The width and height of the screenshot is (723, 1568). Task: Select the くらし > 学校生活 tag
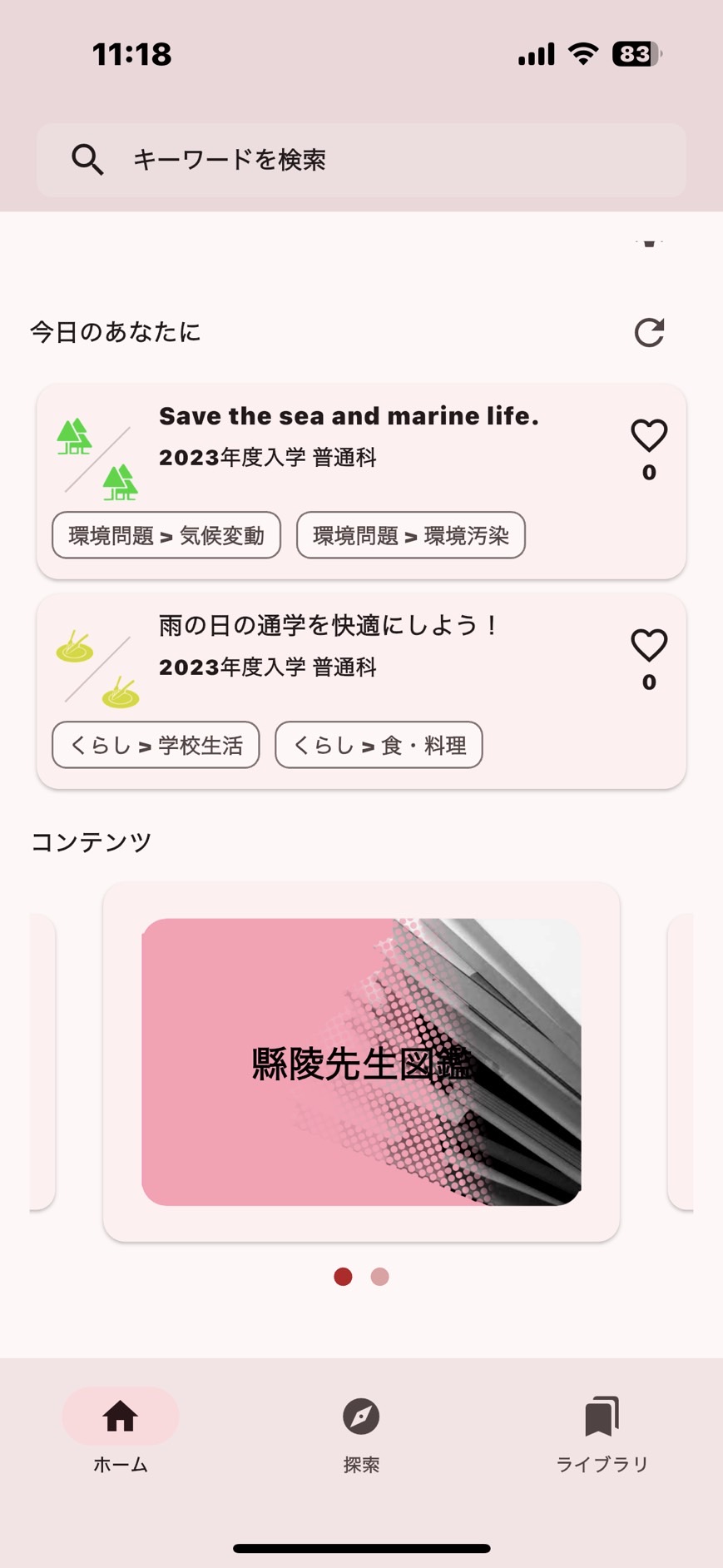pyautogui.click(x=156, y=745)
